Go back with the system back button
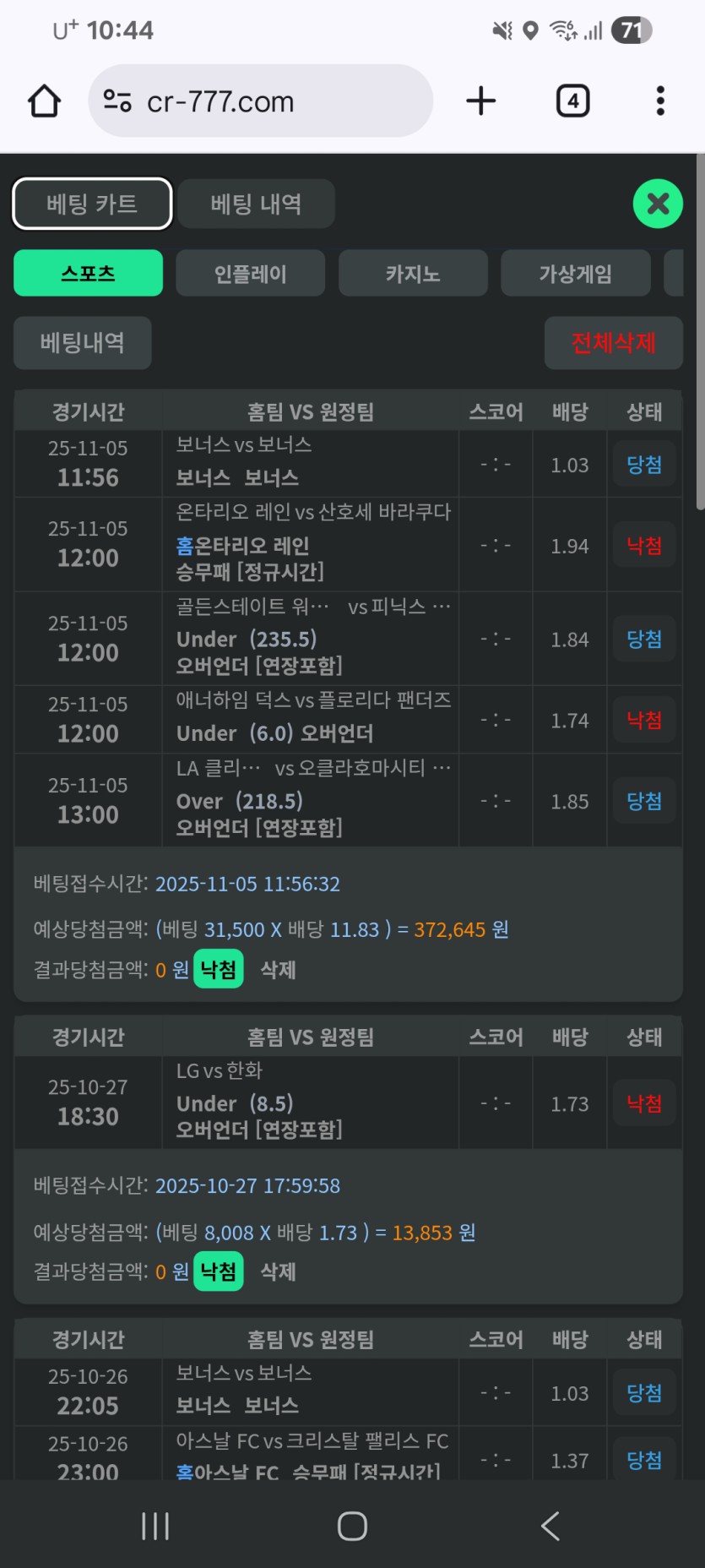705x1568 pixels. [550, 1526]
